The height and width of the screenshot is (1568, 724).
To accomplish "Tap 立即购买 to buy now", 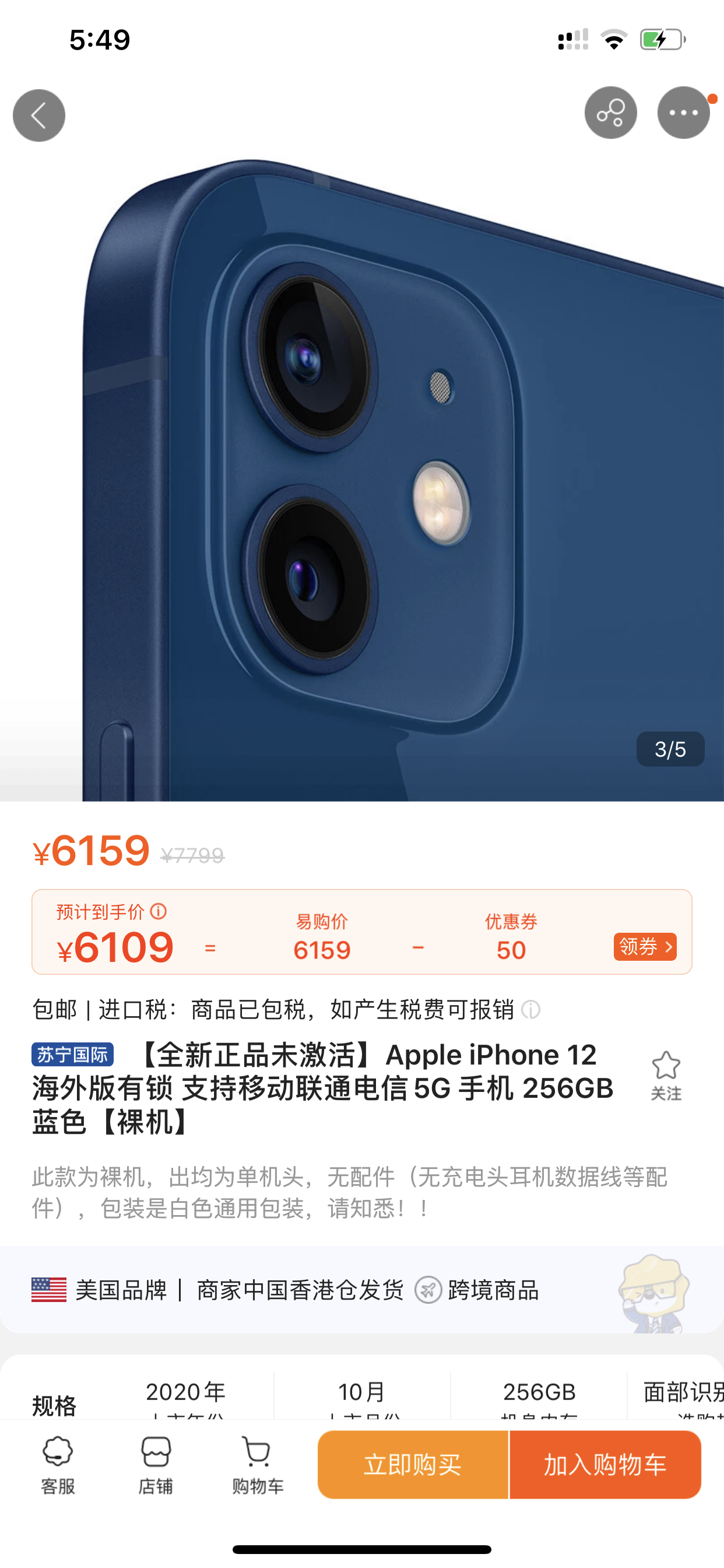I will click(413, 1465).
